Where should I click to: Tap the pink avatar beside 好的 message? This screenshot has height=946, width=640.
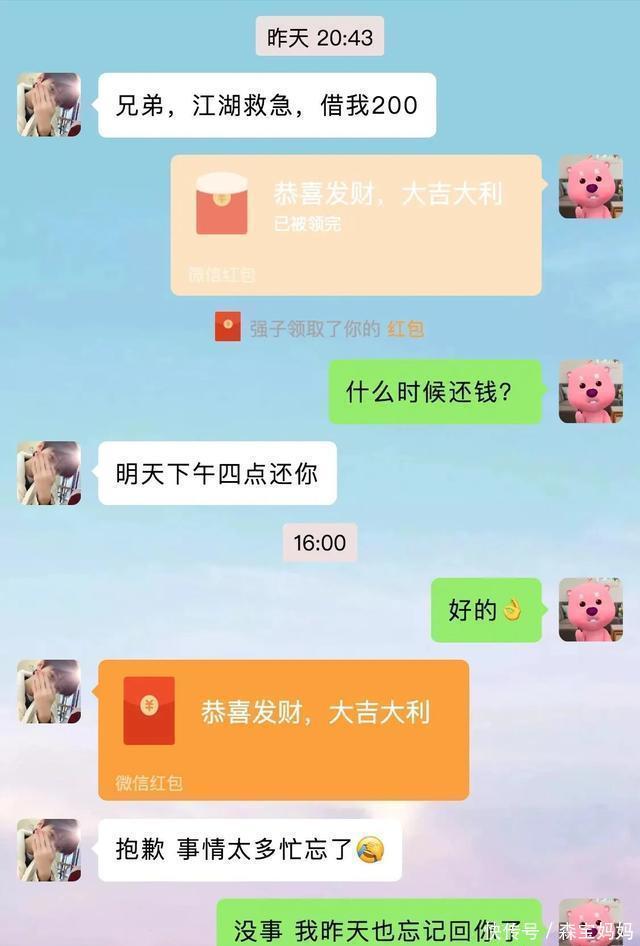coord(590,609)
